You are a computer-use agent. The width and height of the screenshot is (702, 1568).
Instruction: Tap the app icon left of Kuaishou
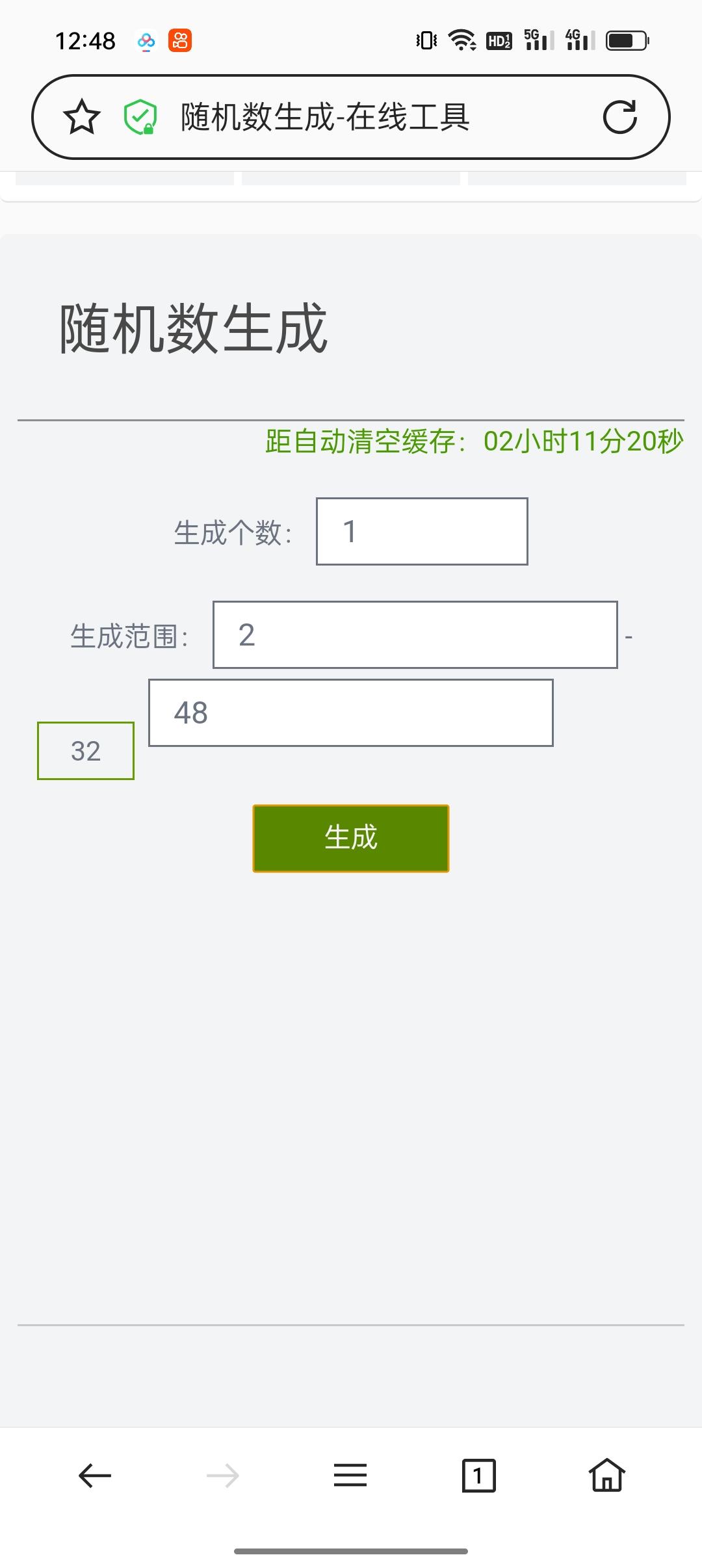click(x=144, y=41)
